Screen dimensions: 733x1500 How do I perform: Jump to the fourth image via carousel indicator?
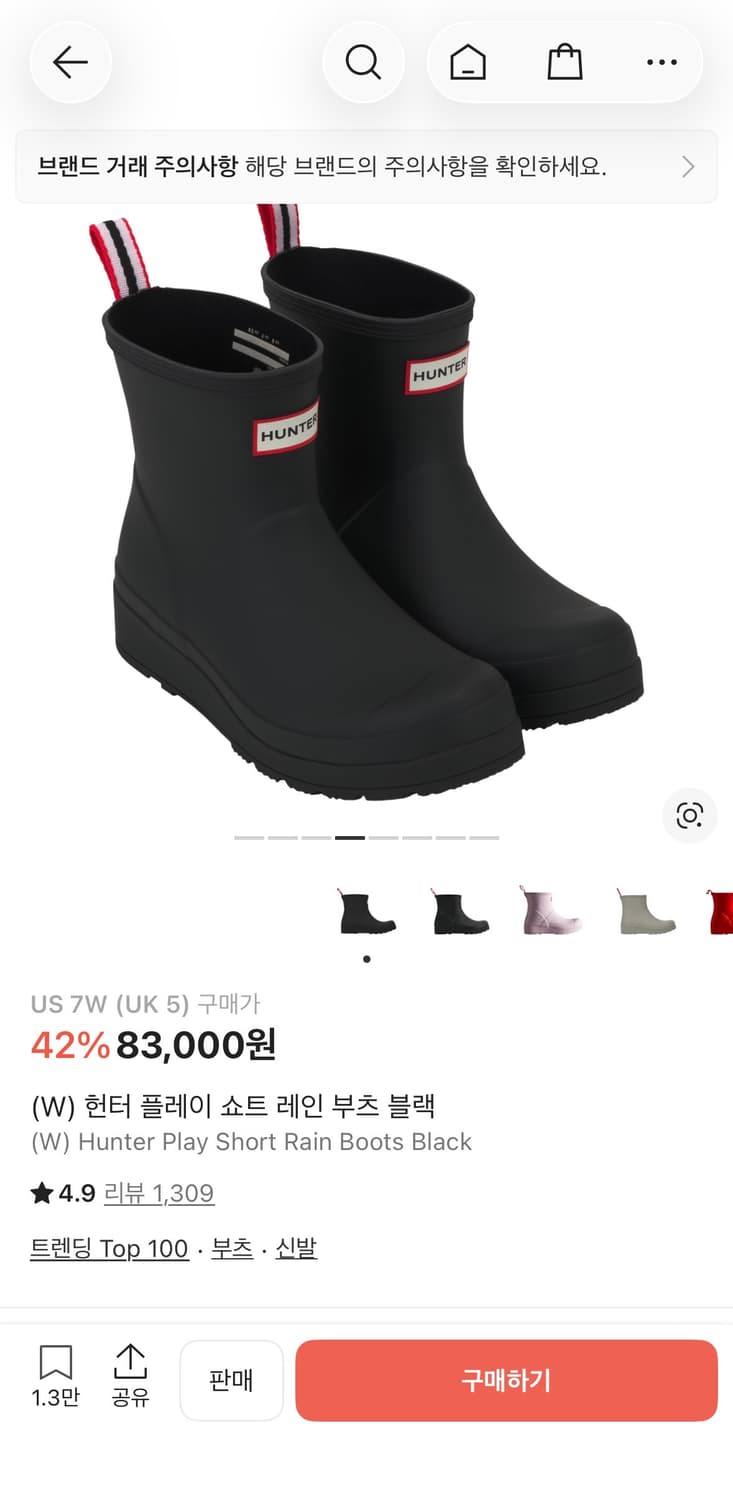coord(350,836)
